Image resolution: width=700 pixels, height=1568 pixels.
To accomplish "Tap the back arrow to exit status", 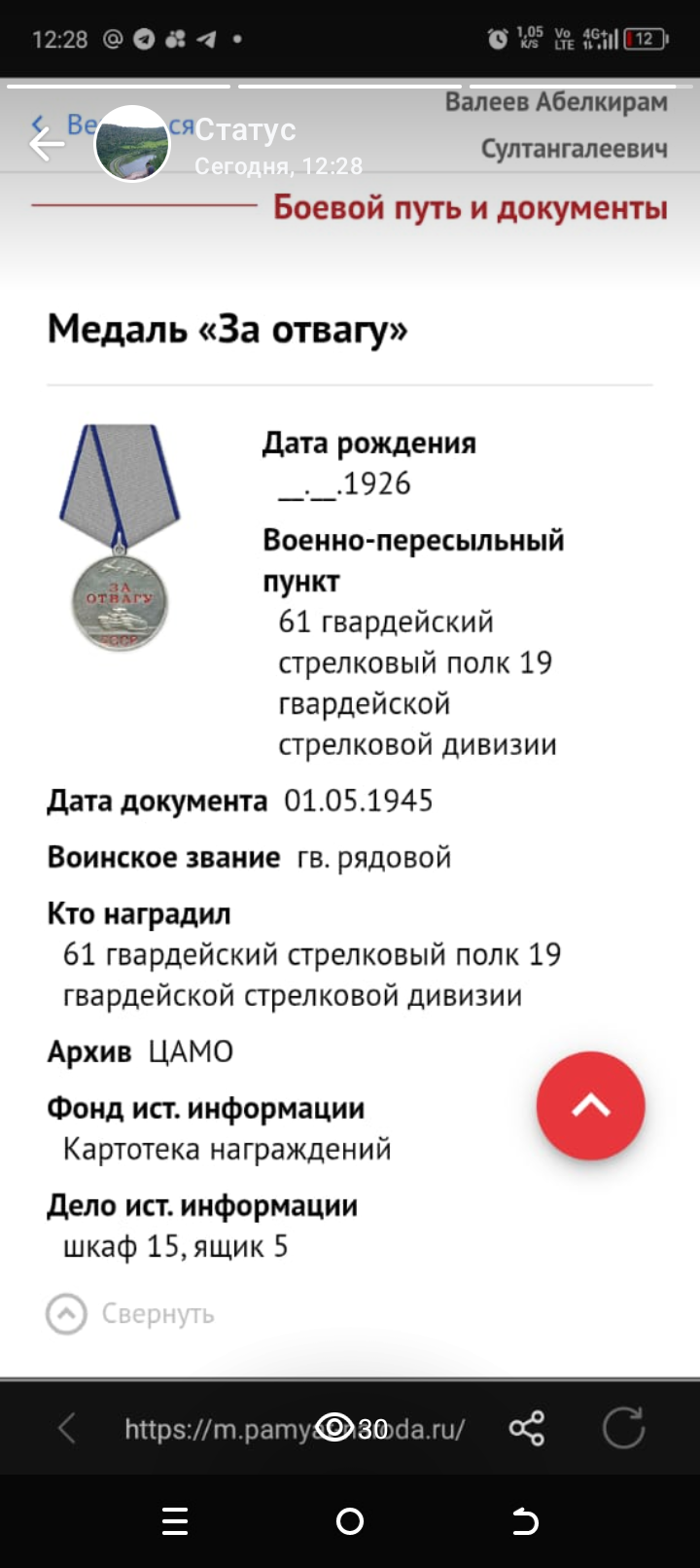I will click(46, 145).
